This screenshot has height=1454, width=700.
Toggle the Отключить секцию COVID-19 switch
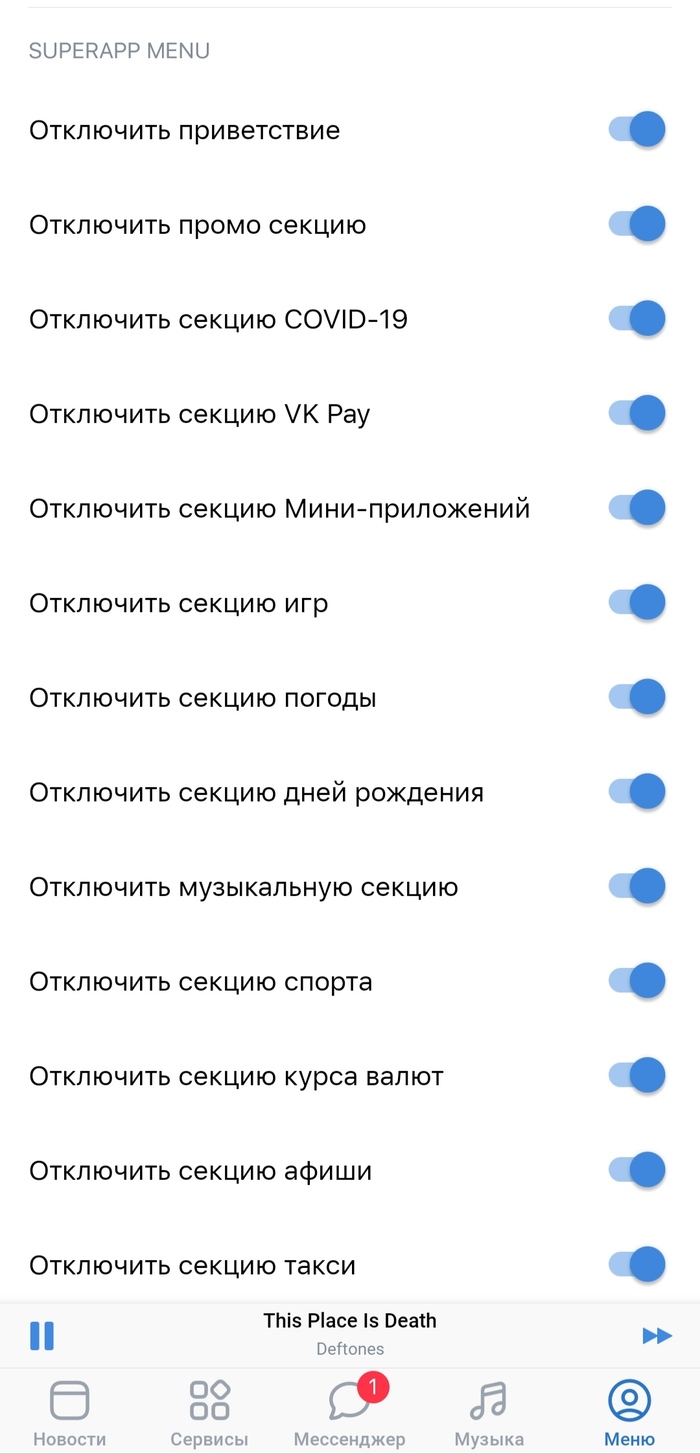(x=637, y=319)
